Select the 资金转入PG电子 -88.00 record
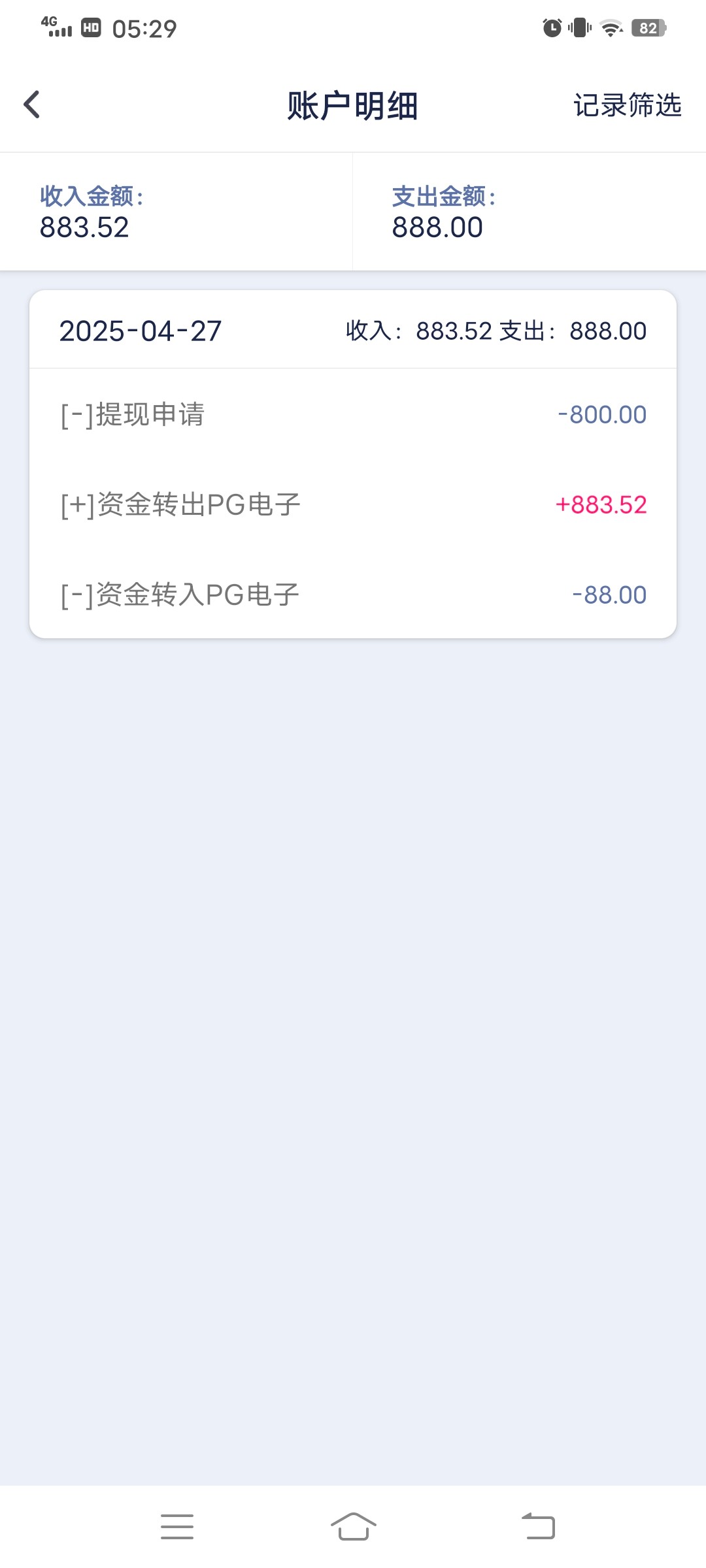The height and width of the screenshot is (1568, 706). 353,595
